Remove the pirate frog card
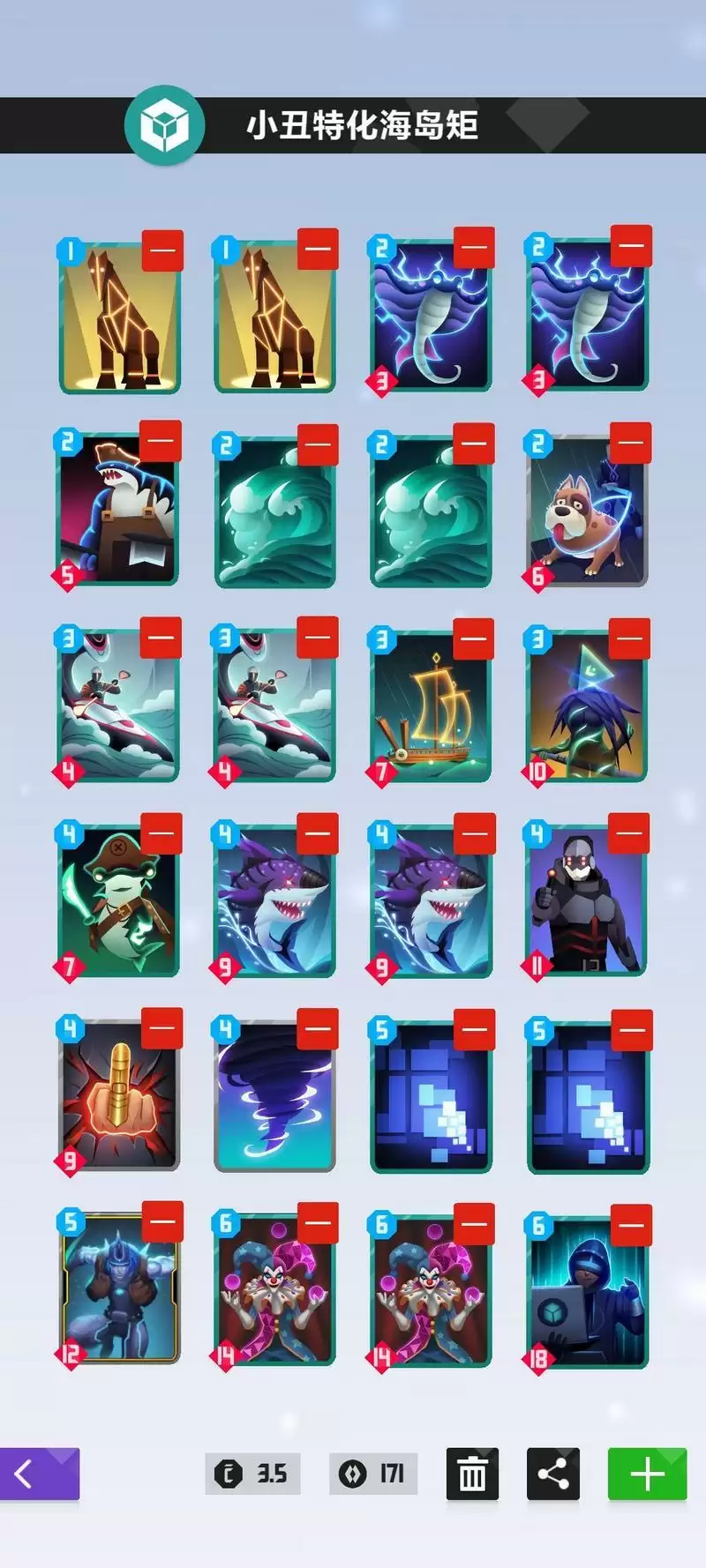The height and width of the screenshot is (1568, 706). pyautogui.click(x=161, y=833)
